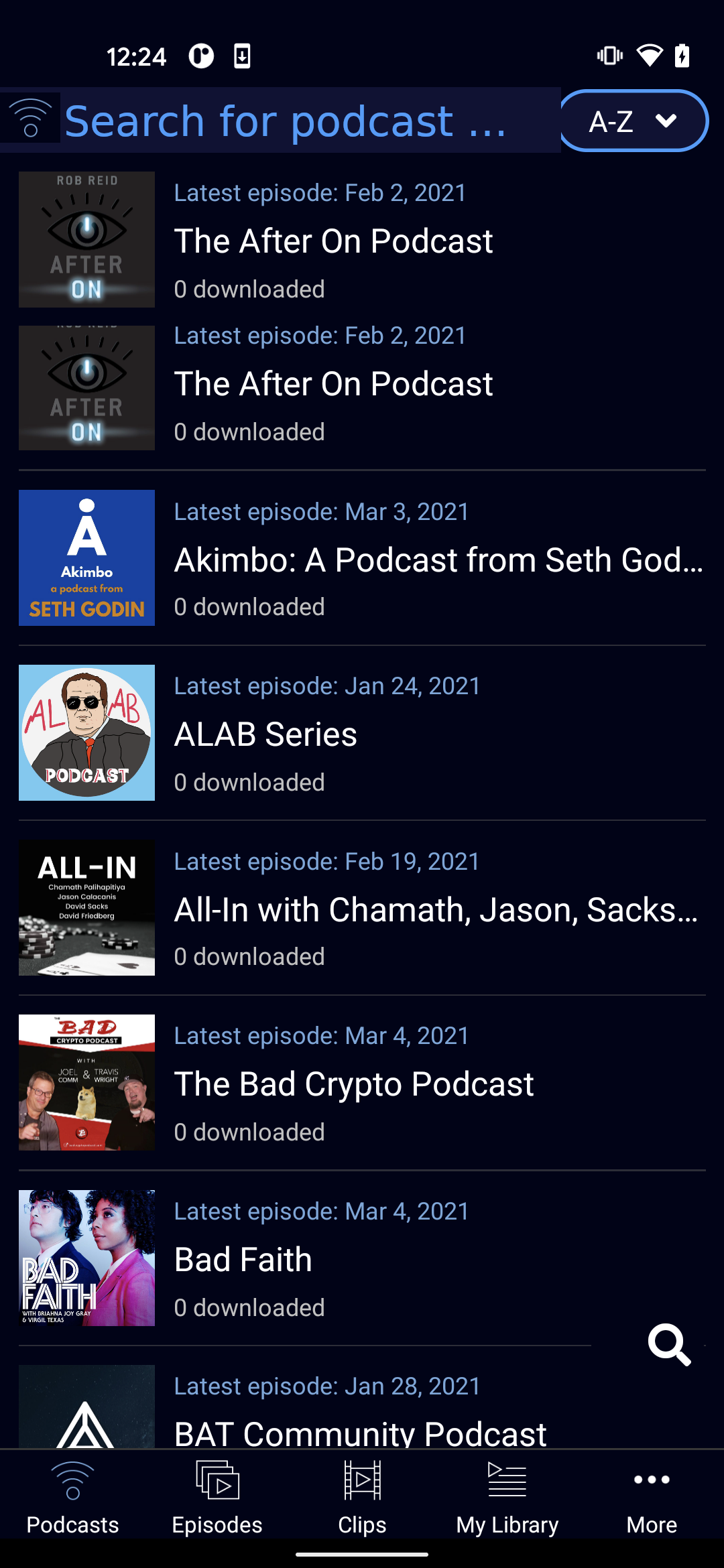Tap the floating magnifier search icon
The image size is (724, 1568).
(x=668, y=1344)
